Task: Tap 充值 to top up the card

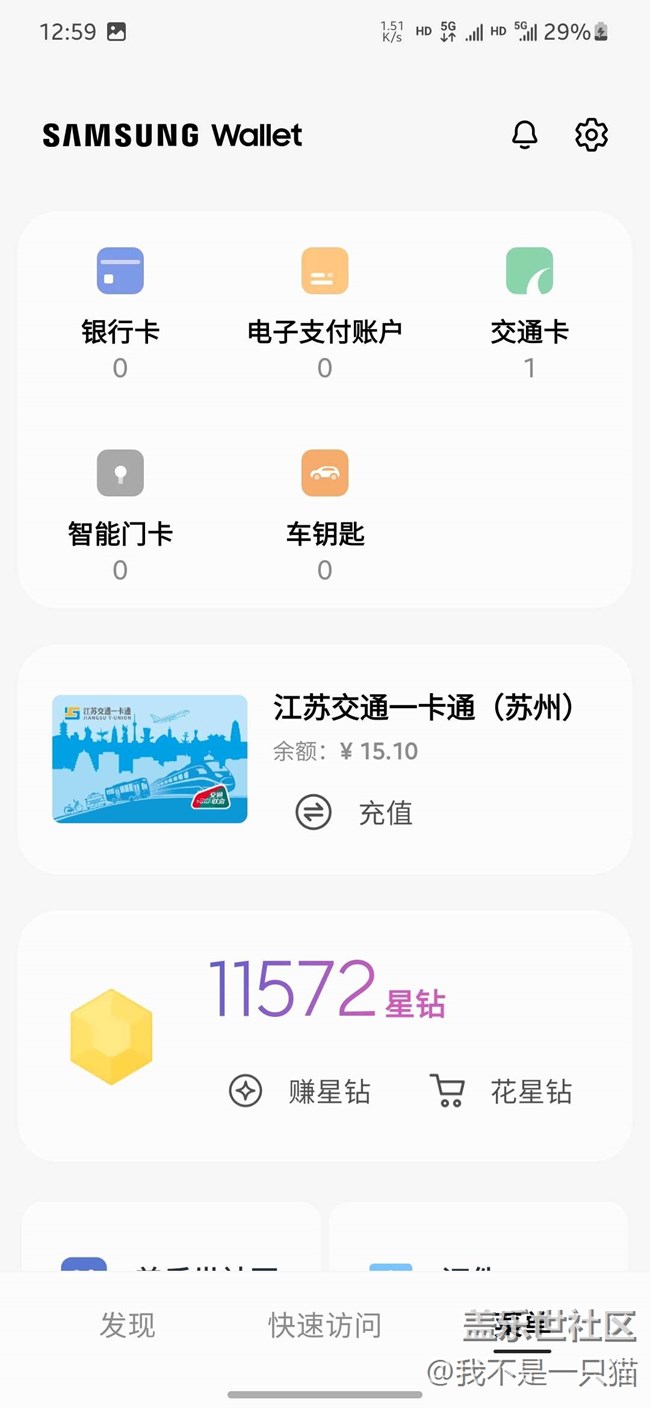Action: tap(356, 812)
